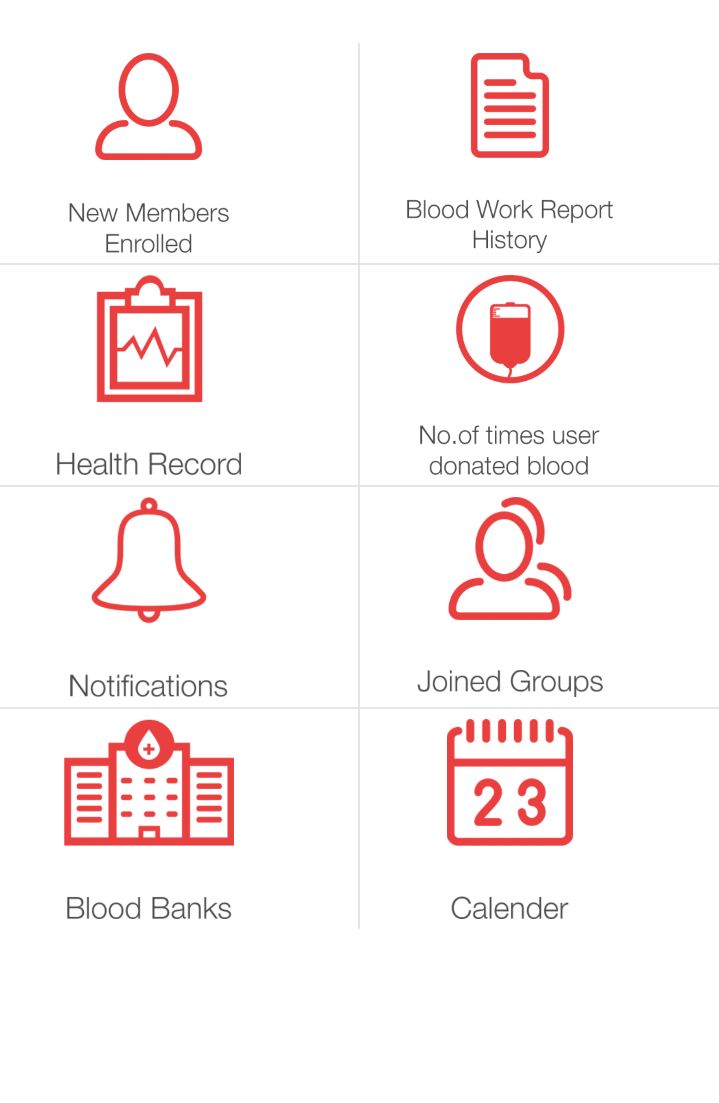This screenshot has height=1103, width=719.
Task: Go to Joined Groups
Action: [509, 597]
